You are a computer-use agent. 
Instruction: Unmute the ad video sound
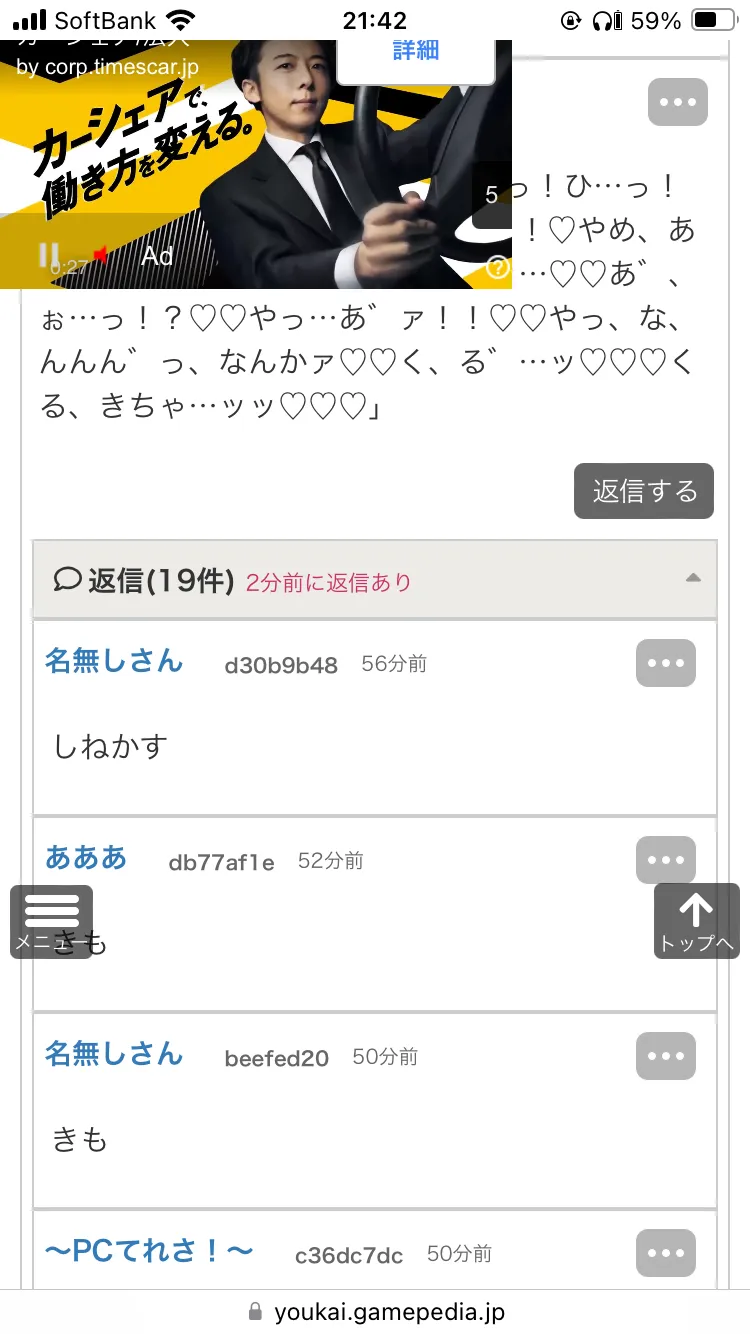point(99,255)
